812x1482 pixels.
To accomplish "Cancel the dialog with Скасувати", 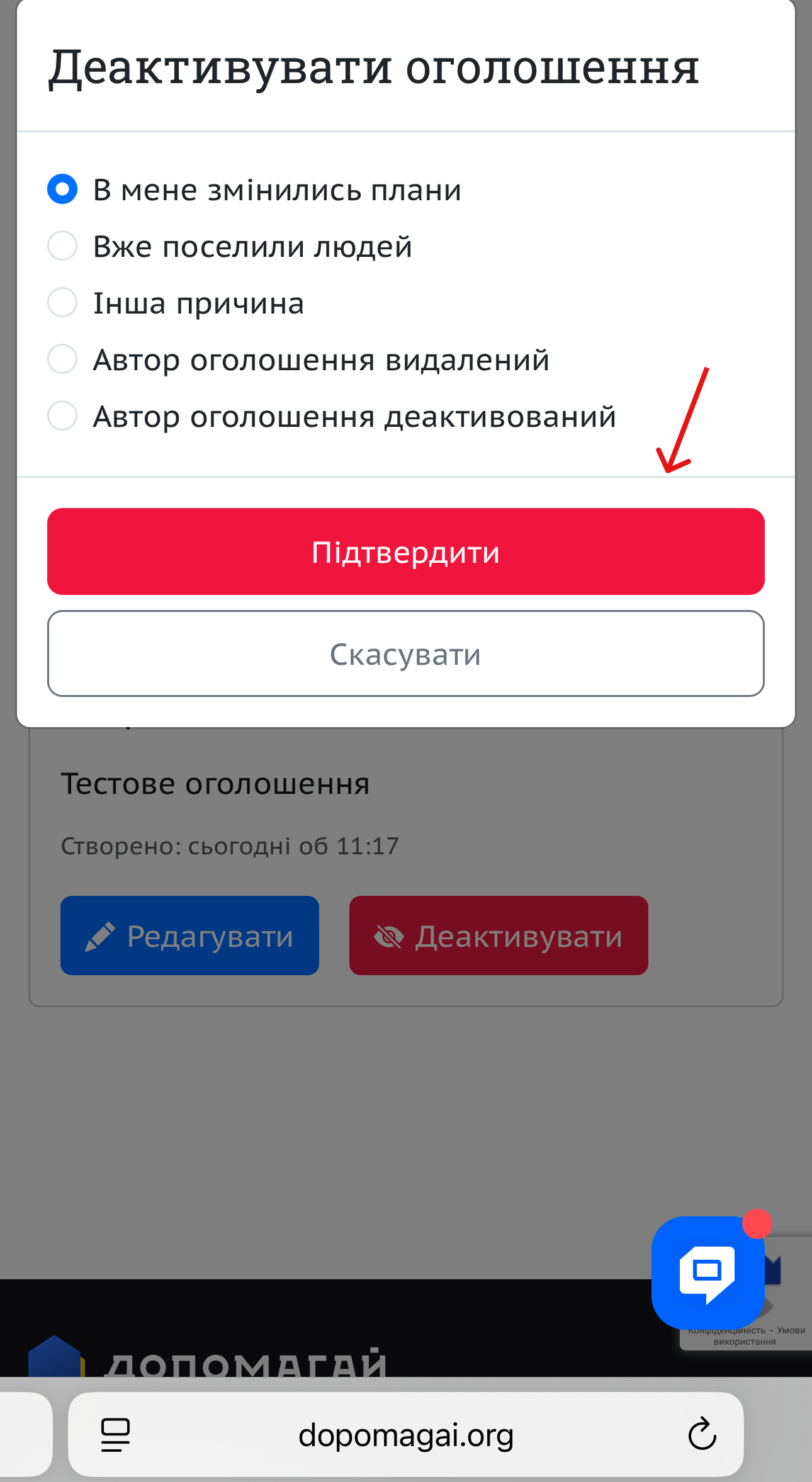I will 406,653.
